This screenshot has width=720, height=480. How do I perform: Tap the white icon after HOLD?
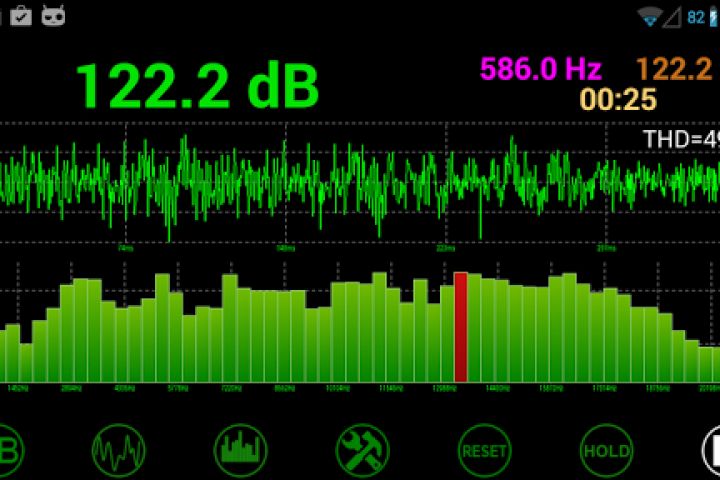[x=711, y=450]
